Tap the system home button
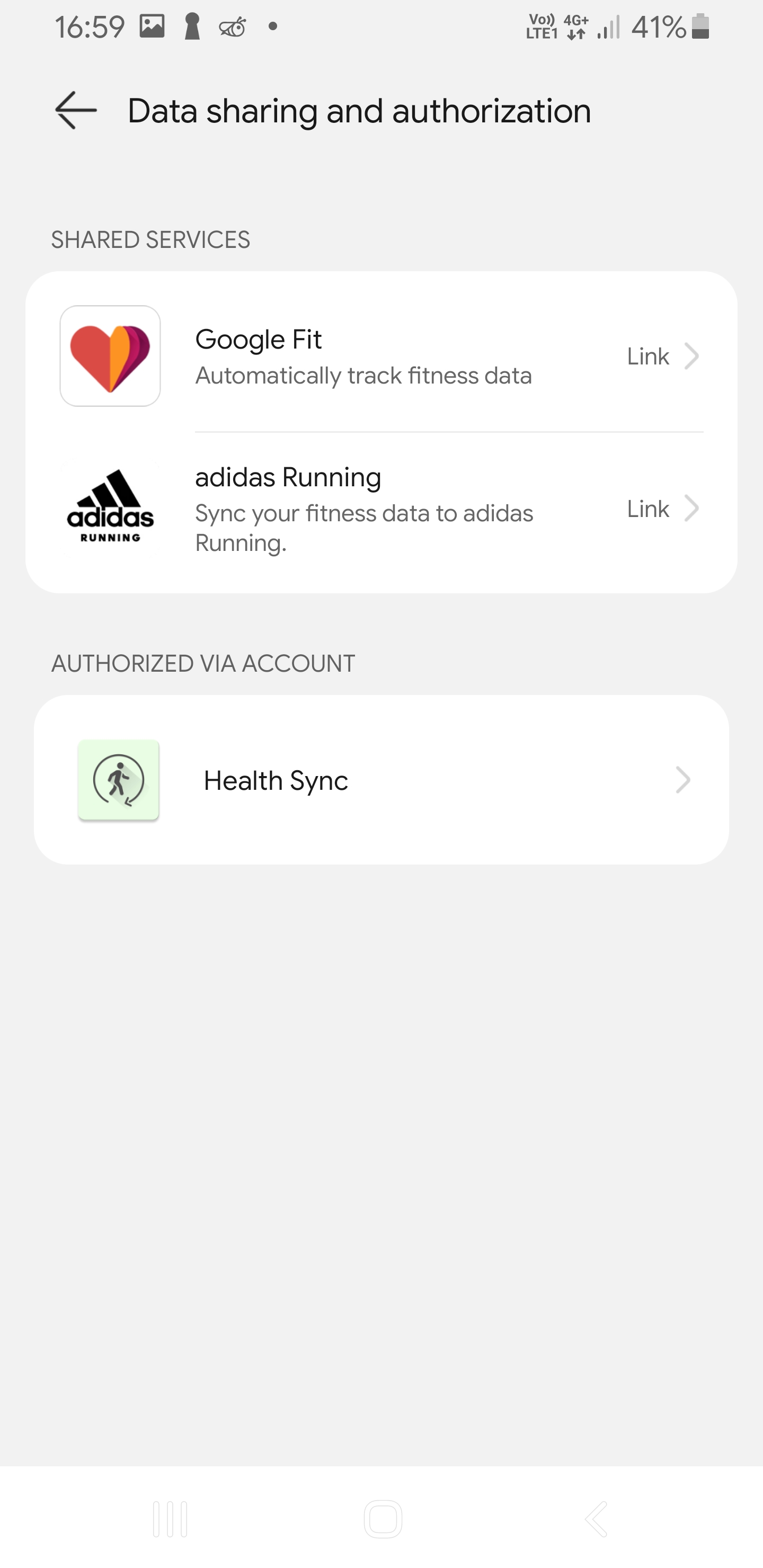This screenshot has height=1568, width=763. [383, 1519]
